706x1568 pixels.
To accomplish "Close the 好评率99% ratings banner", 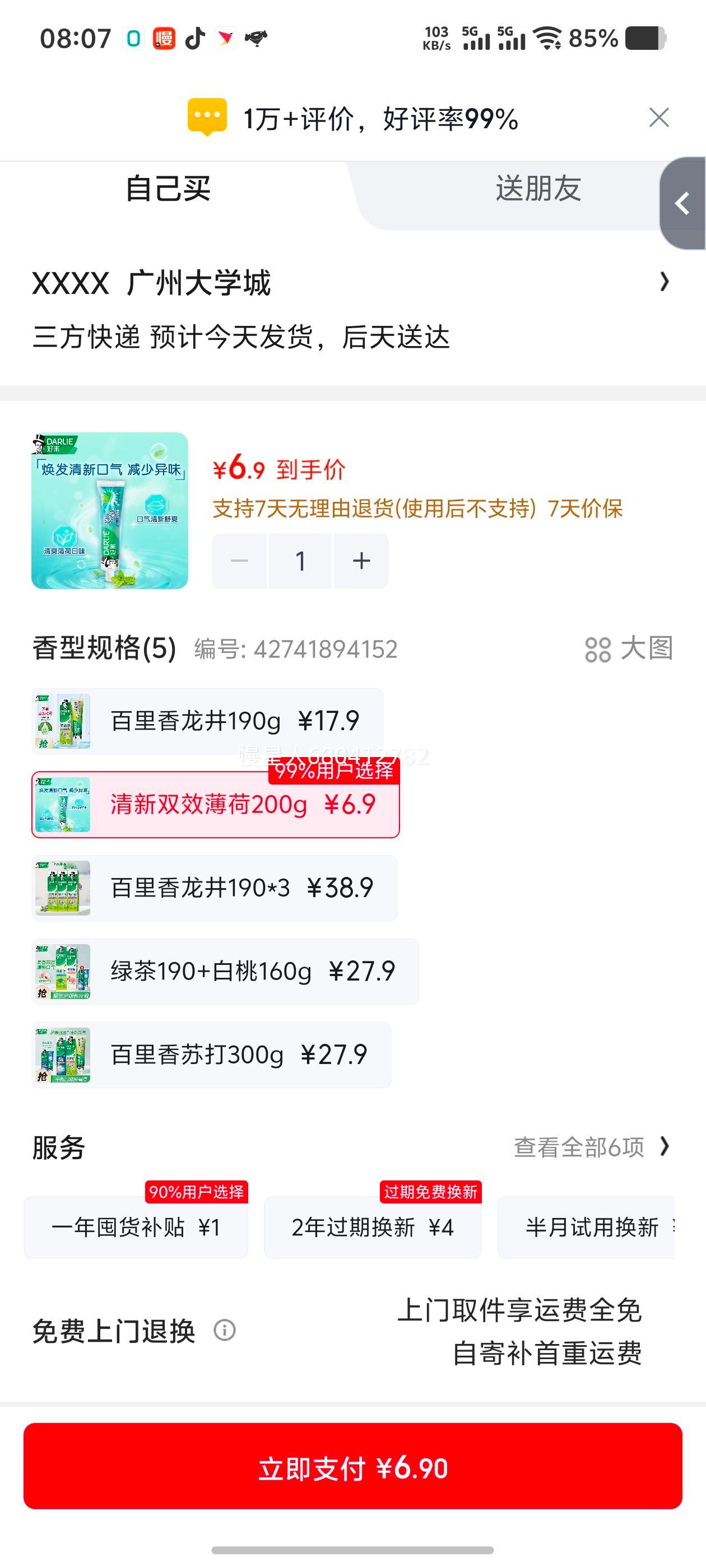I will point(658,117).
